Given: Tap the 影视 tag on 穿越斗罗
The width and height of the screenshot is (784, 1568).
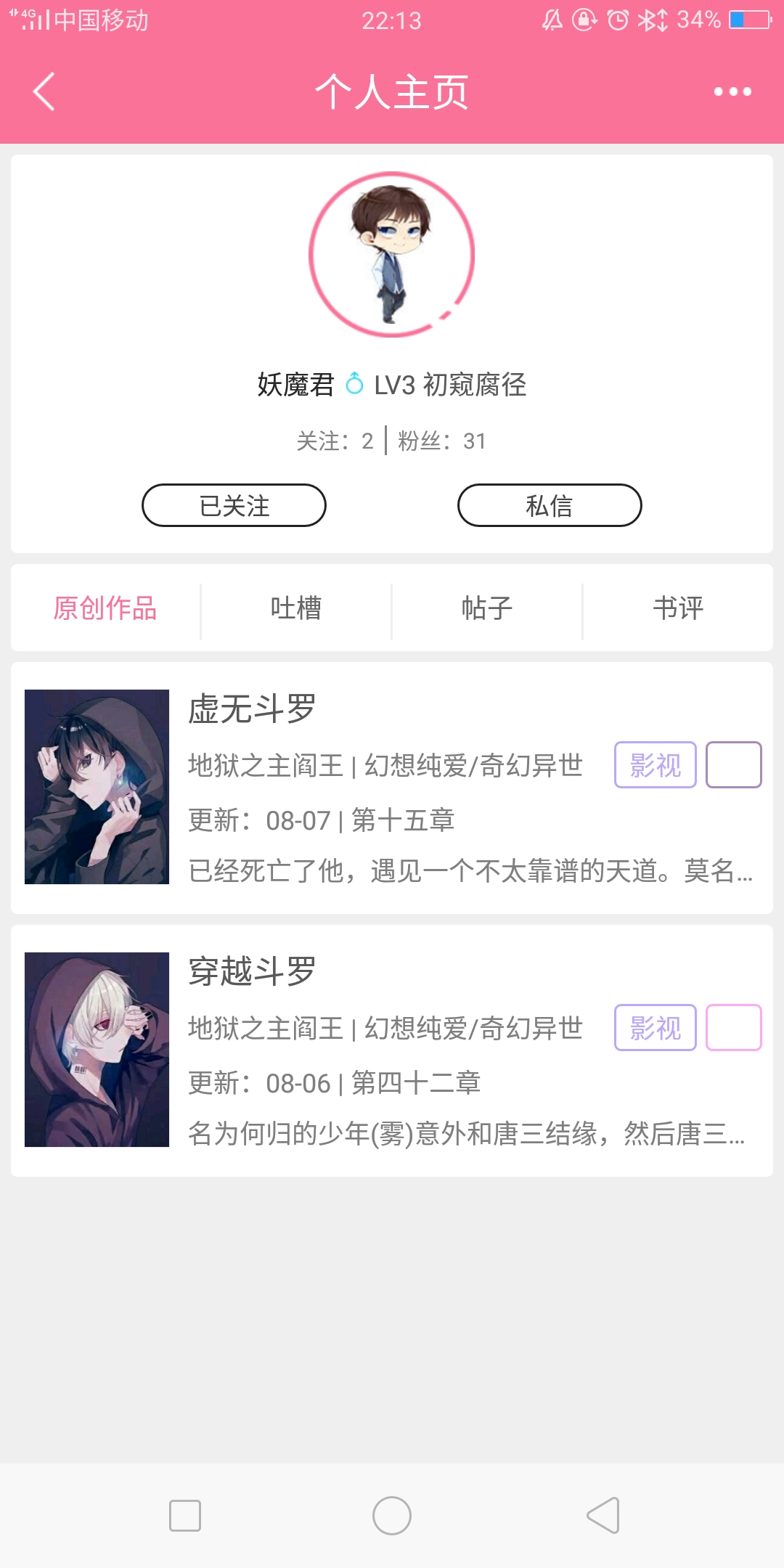Looking at the screenshot, I should coord(655,1028).
